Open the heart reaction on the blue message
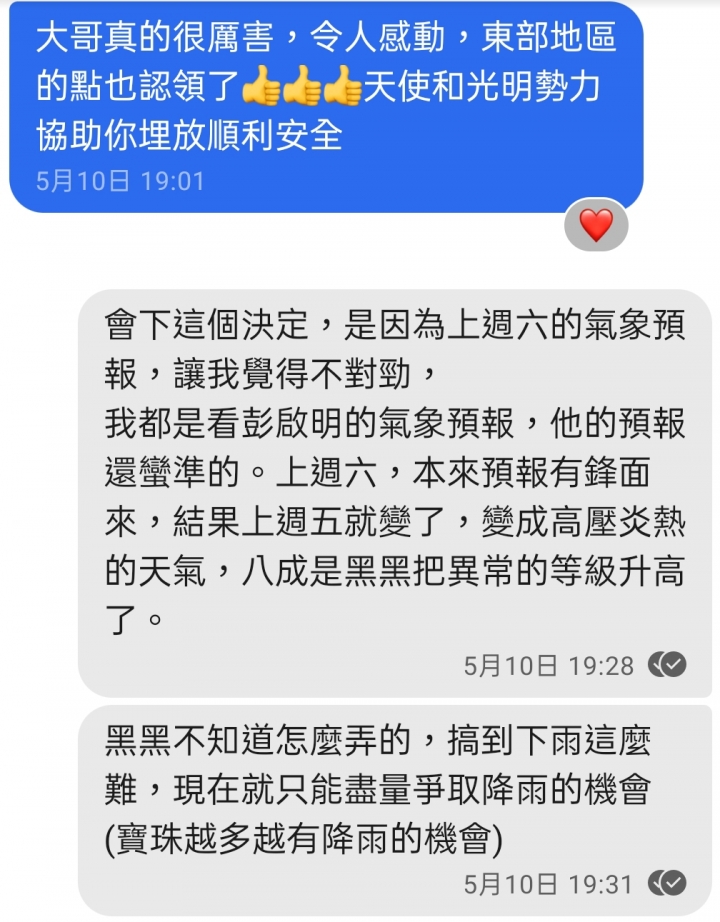Screen dimensions: 720x922 (x=596, y=225)
